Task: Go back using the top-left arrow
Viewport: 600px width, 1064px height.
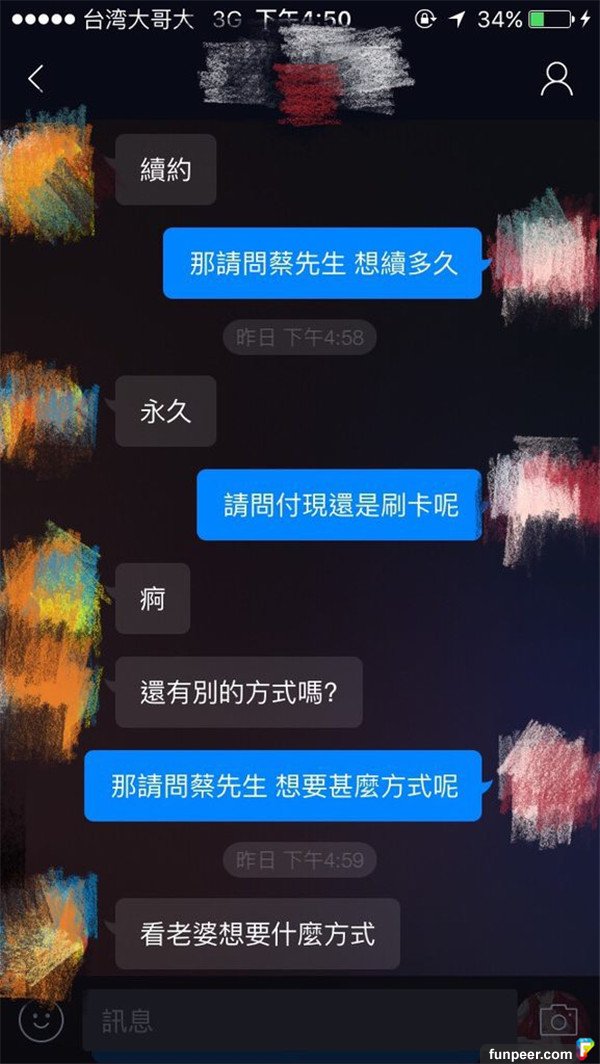Action: coord(36,79)
